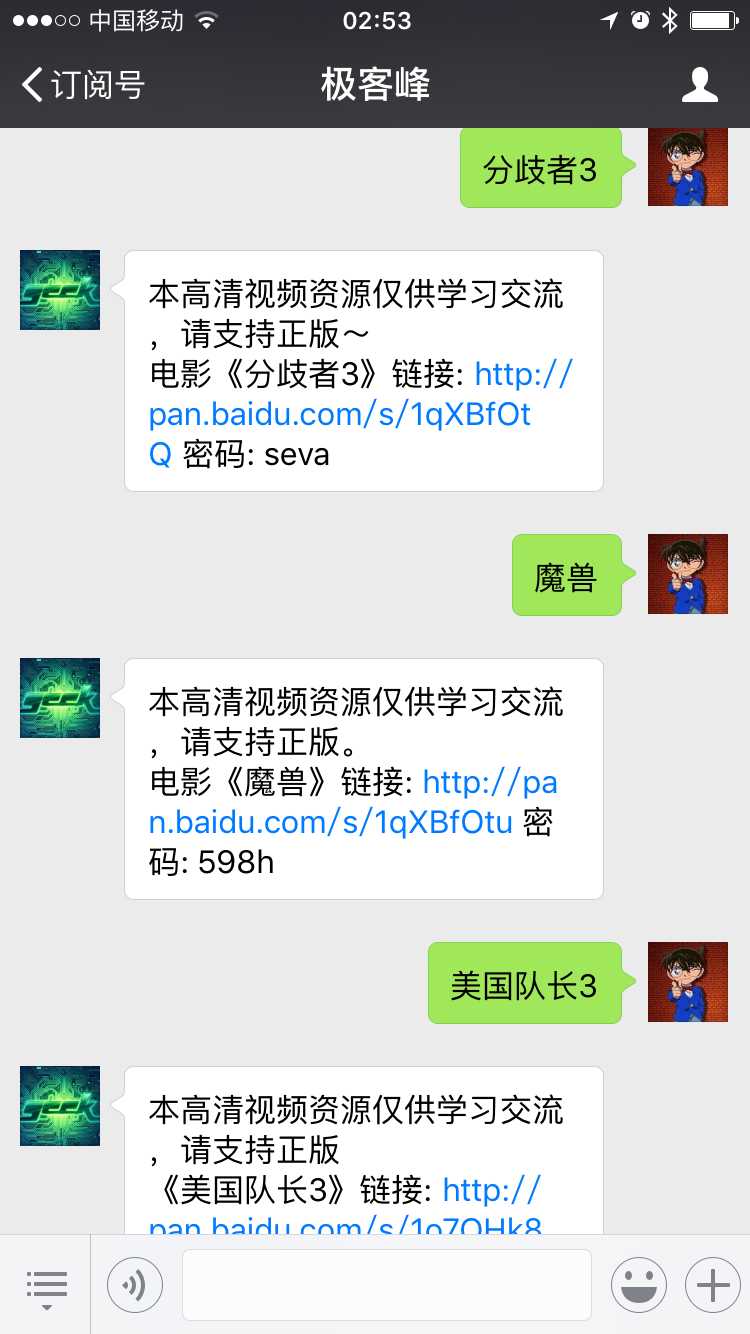Tap the 魔兽 green message bubble
The width and height of the screenshot is (750, 1334).
coord(566,574)
